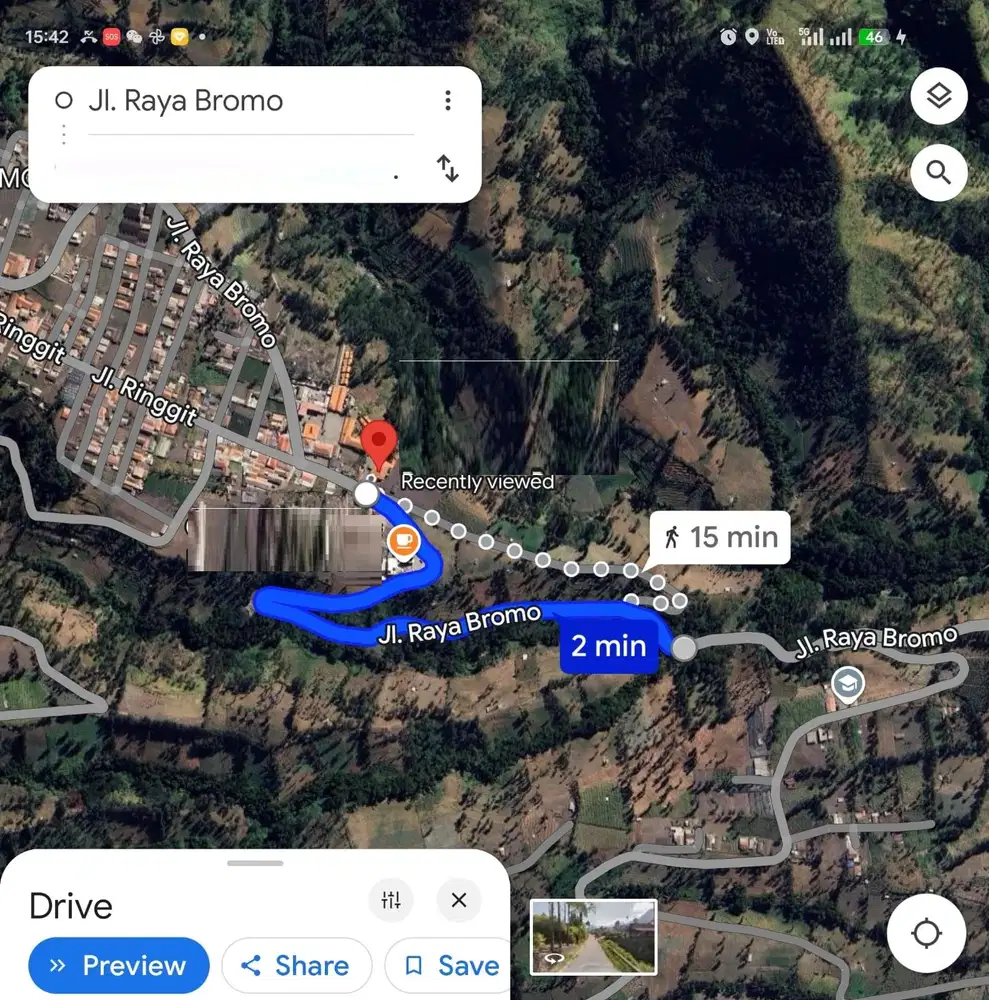The image size is (989, 1000).
Task: Open the map layers selector
Action: [x=938, y=96]
